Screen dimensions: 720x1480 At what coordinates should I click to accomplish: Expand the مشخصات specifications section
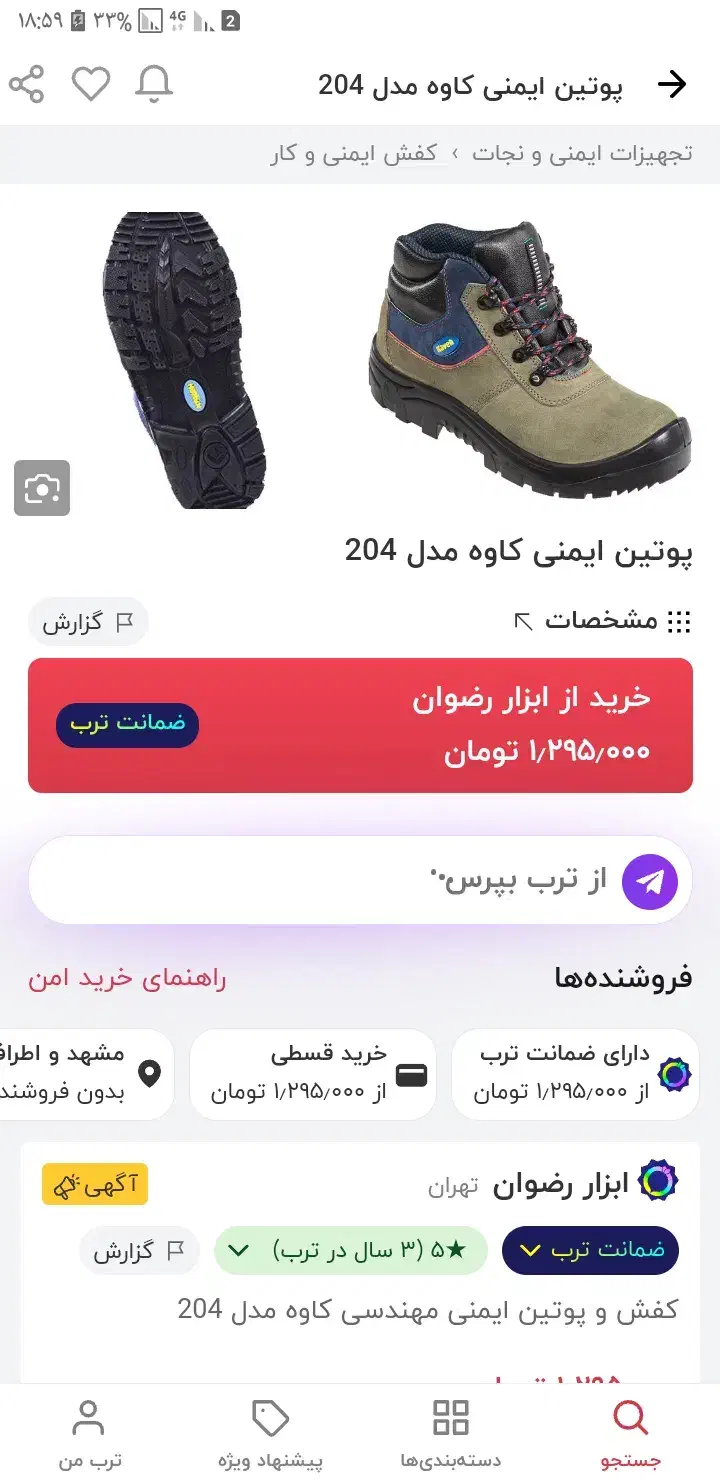[600, 621]
